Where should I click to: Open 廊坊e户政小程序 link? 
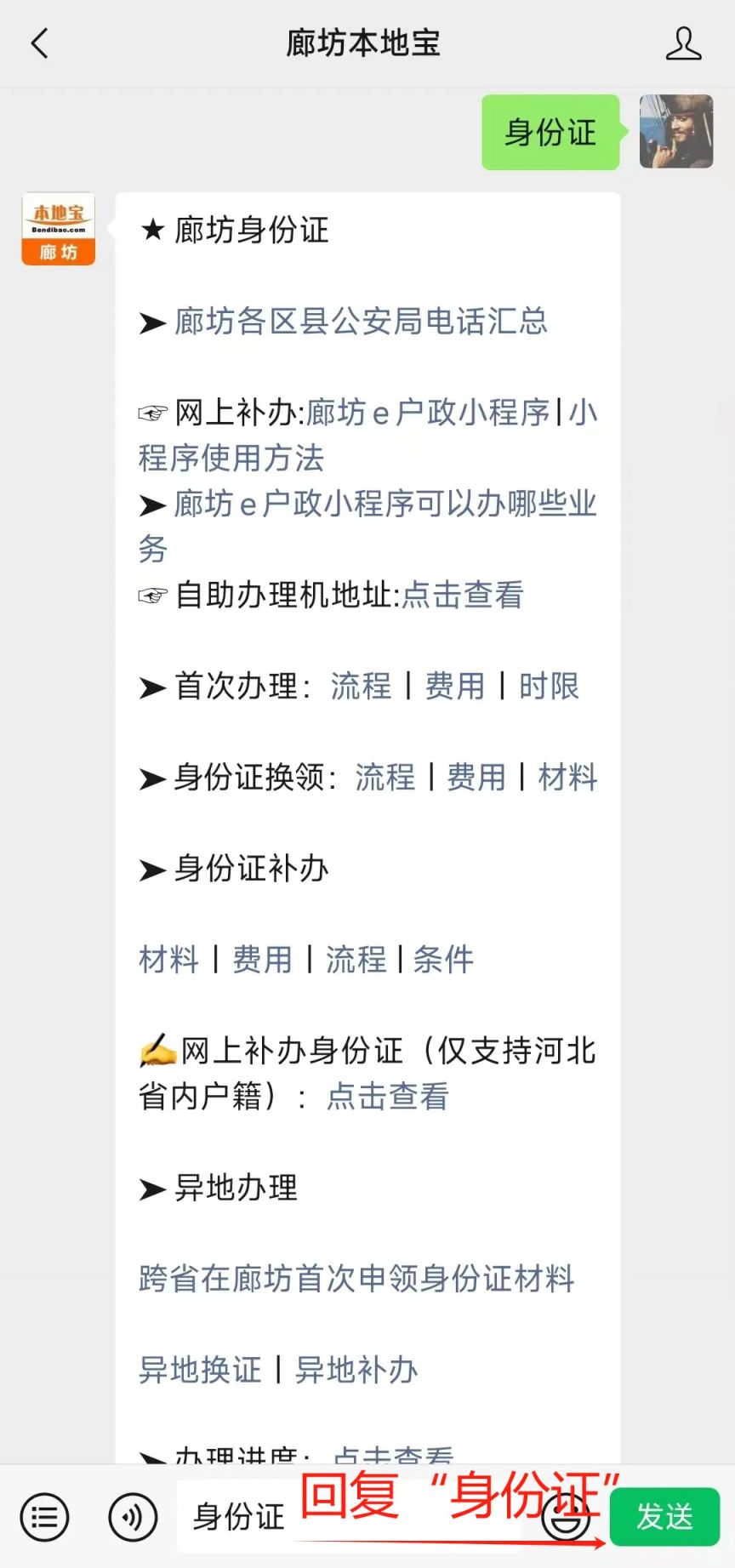coord(428,413)
